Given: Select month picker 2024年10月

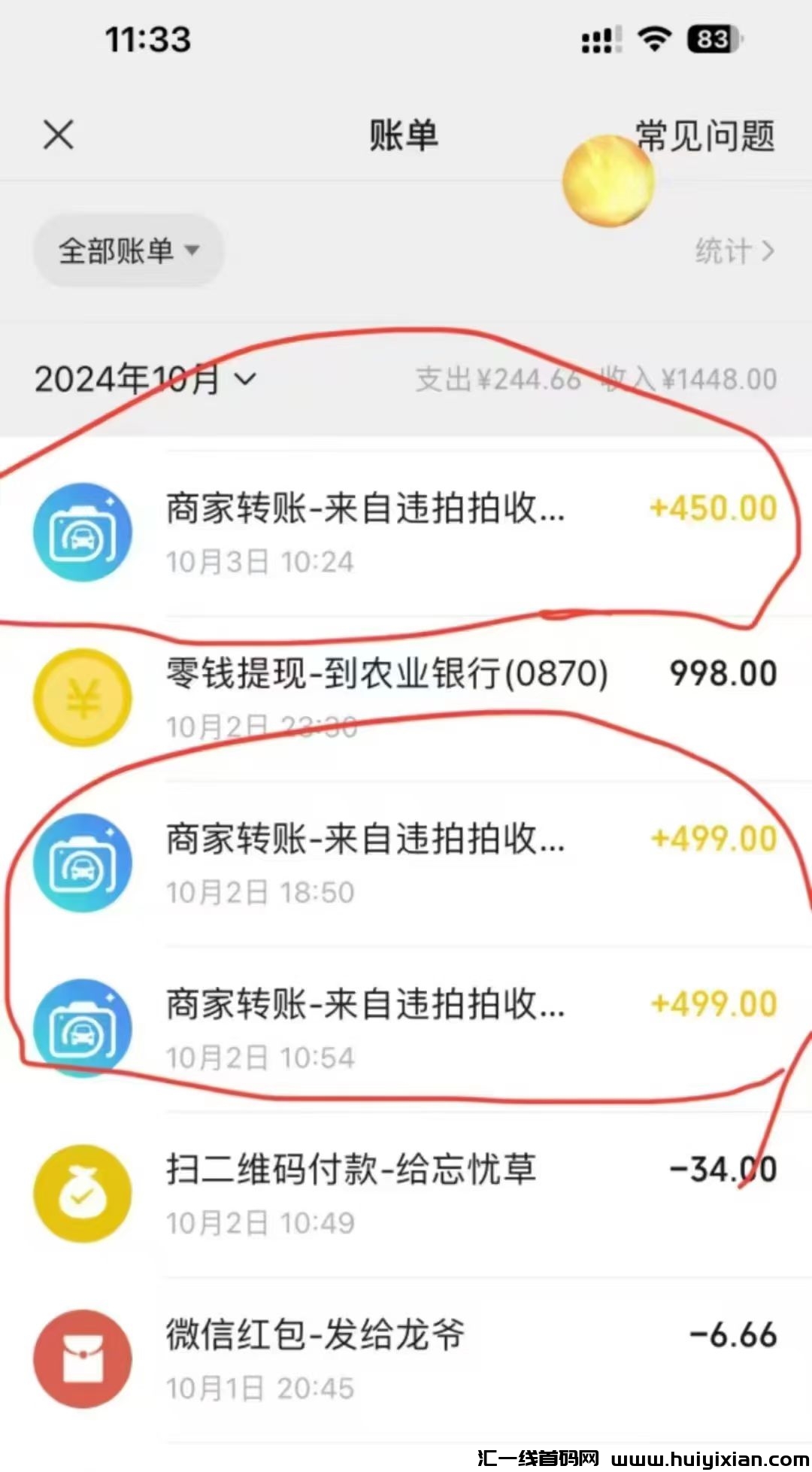Looking at the screenshot, I should (145, 379).
